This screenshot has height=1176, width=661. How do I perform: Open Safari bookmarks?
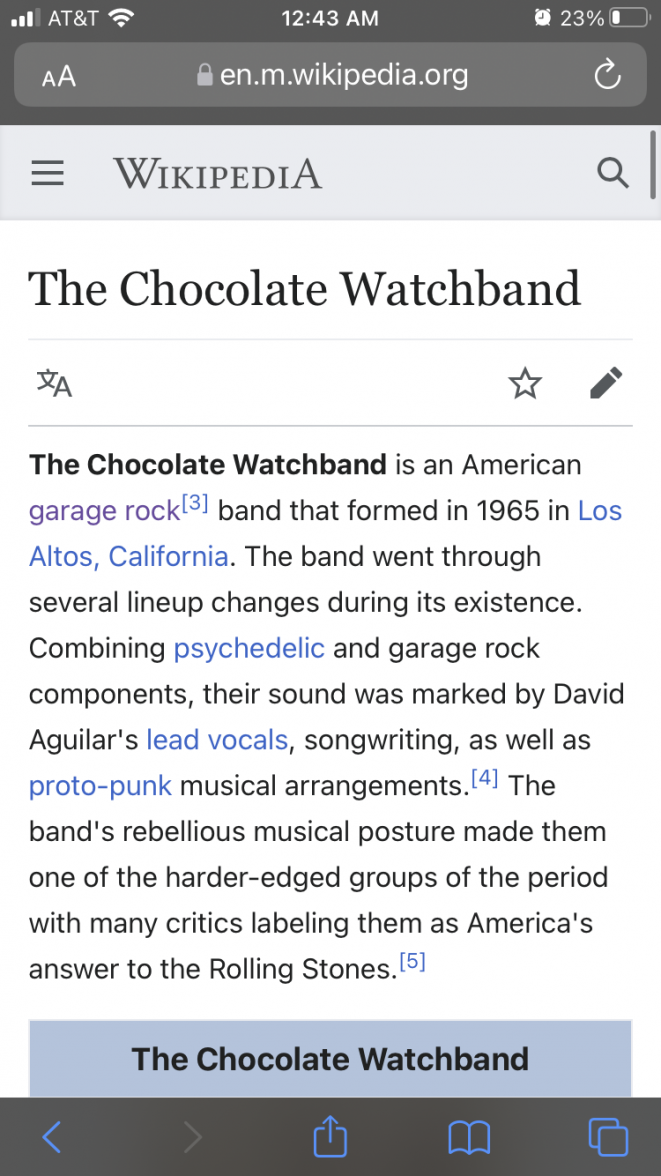[x=468, y=1136]
